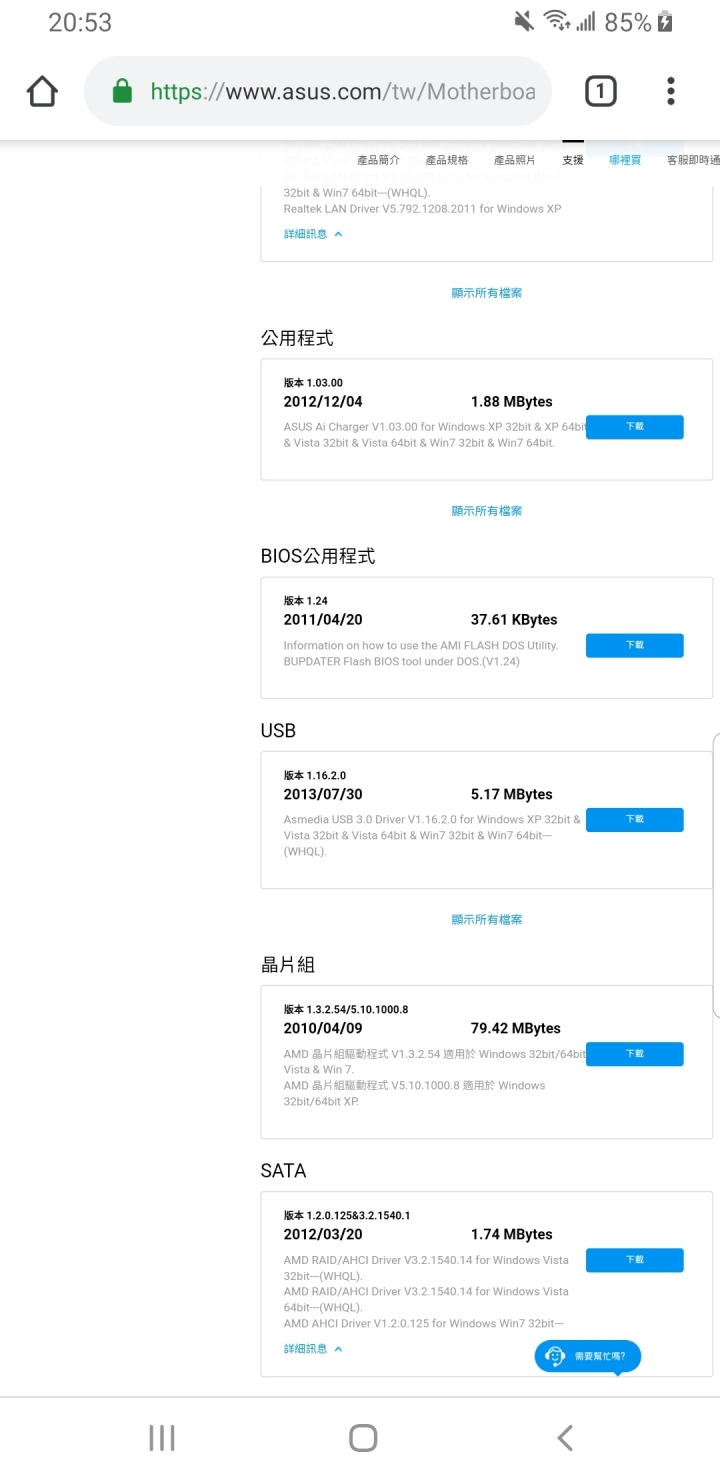The width and height of the screenshot is (720, 1480).
Task: Switch to the 產品規格 tab
Action: [446, 160]
